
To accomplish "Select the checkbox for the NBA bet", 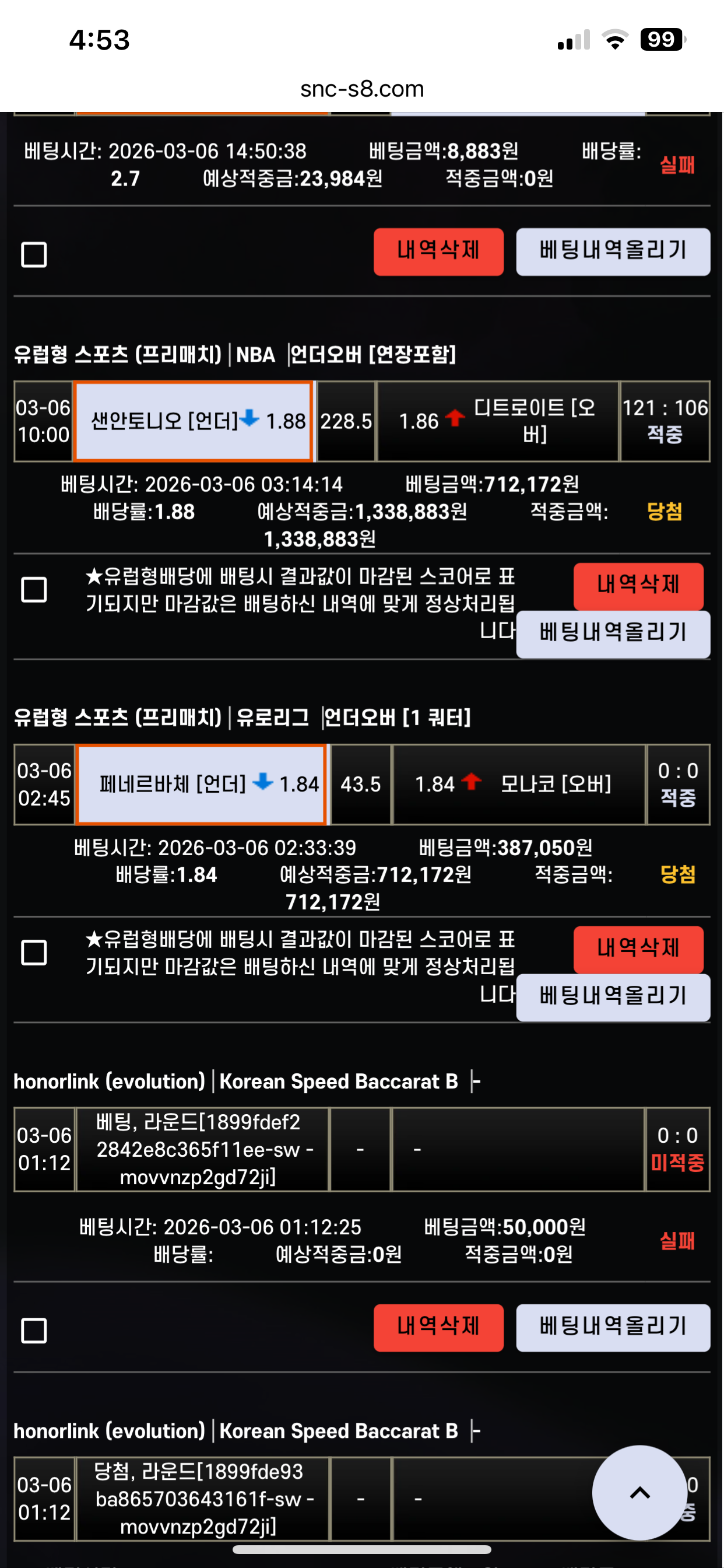I will click(34, 589).
